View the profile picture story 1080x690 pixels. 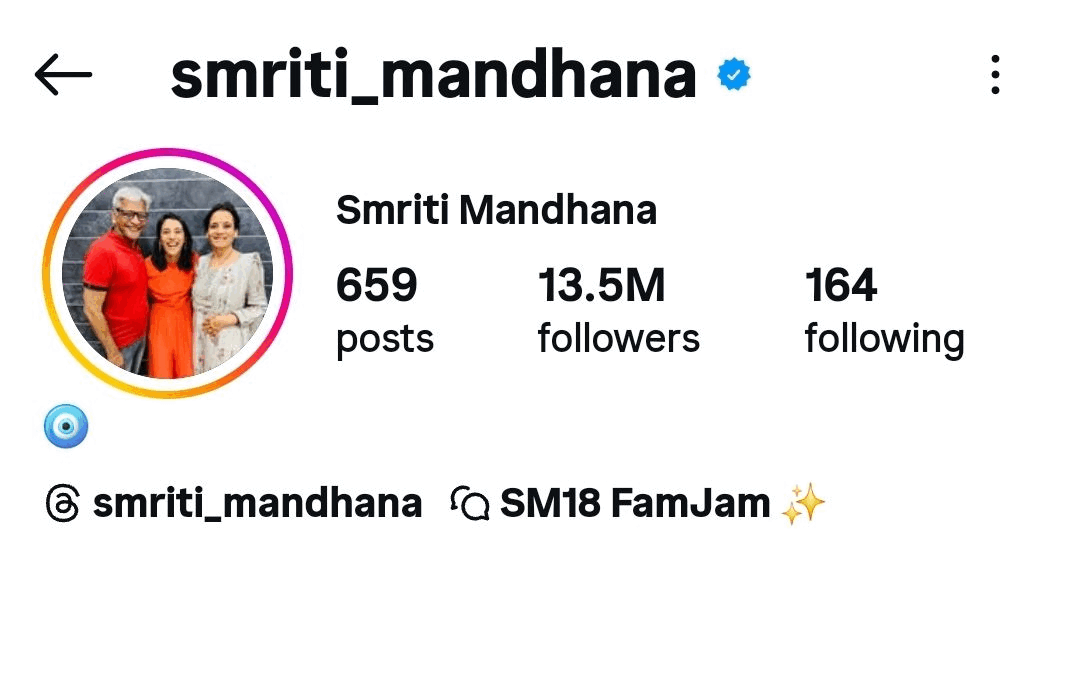pos(167,273)
